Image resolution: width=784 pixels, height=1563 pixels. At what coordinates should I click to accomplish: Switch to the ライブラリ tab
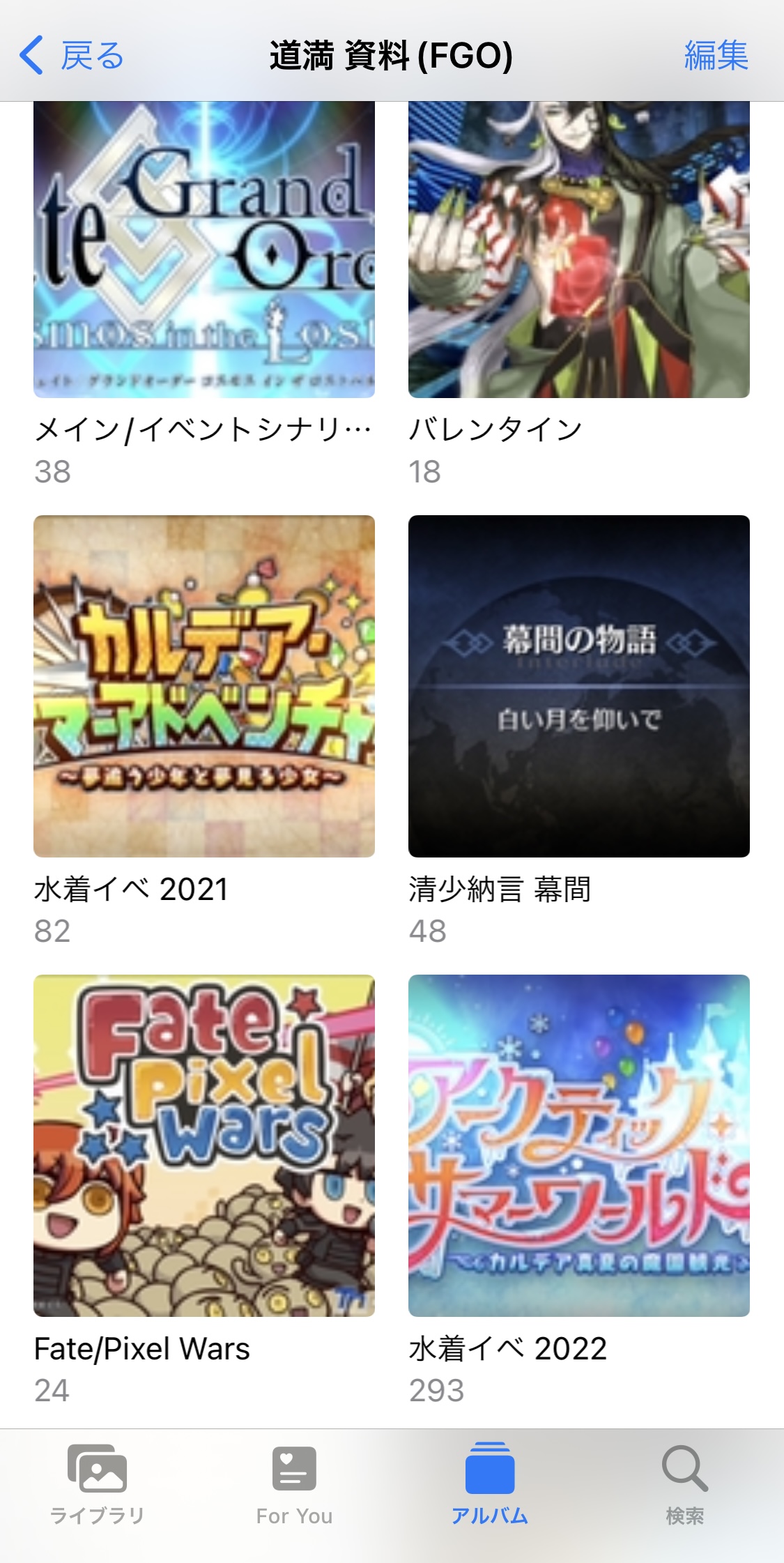98,1484
